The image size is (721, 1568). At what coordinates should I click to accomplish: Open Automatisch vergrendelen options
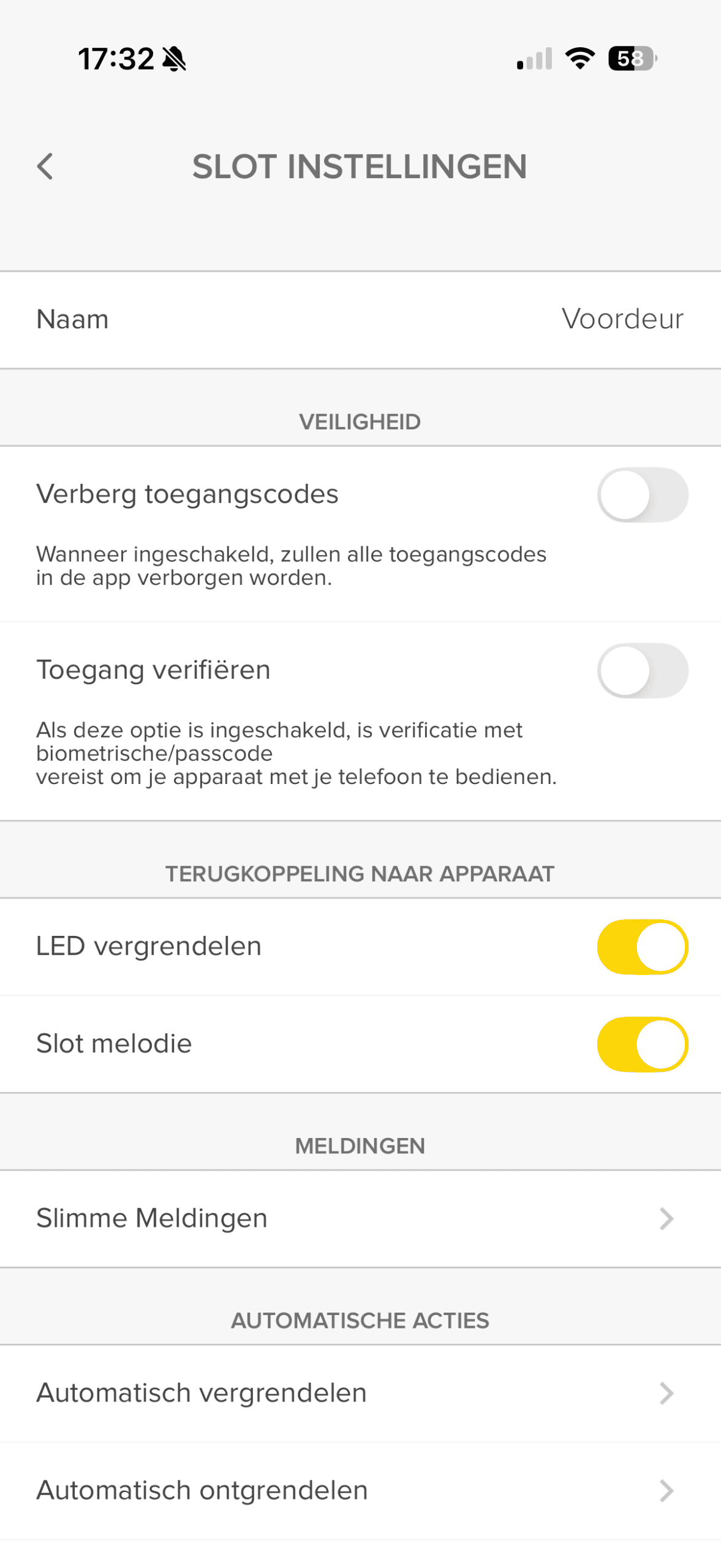point(360,1393)
